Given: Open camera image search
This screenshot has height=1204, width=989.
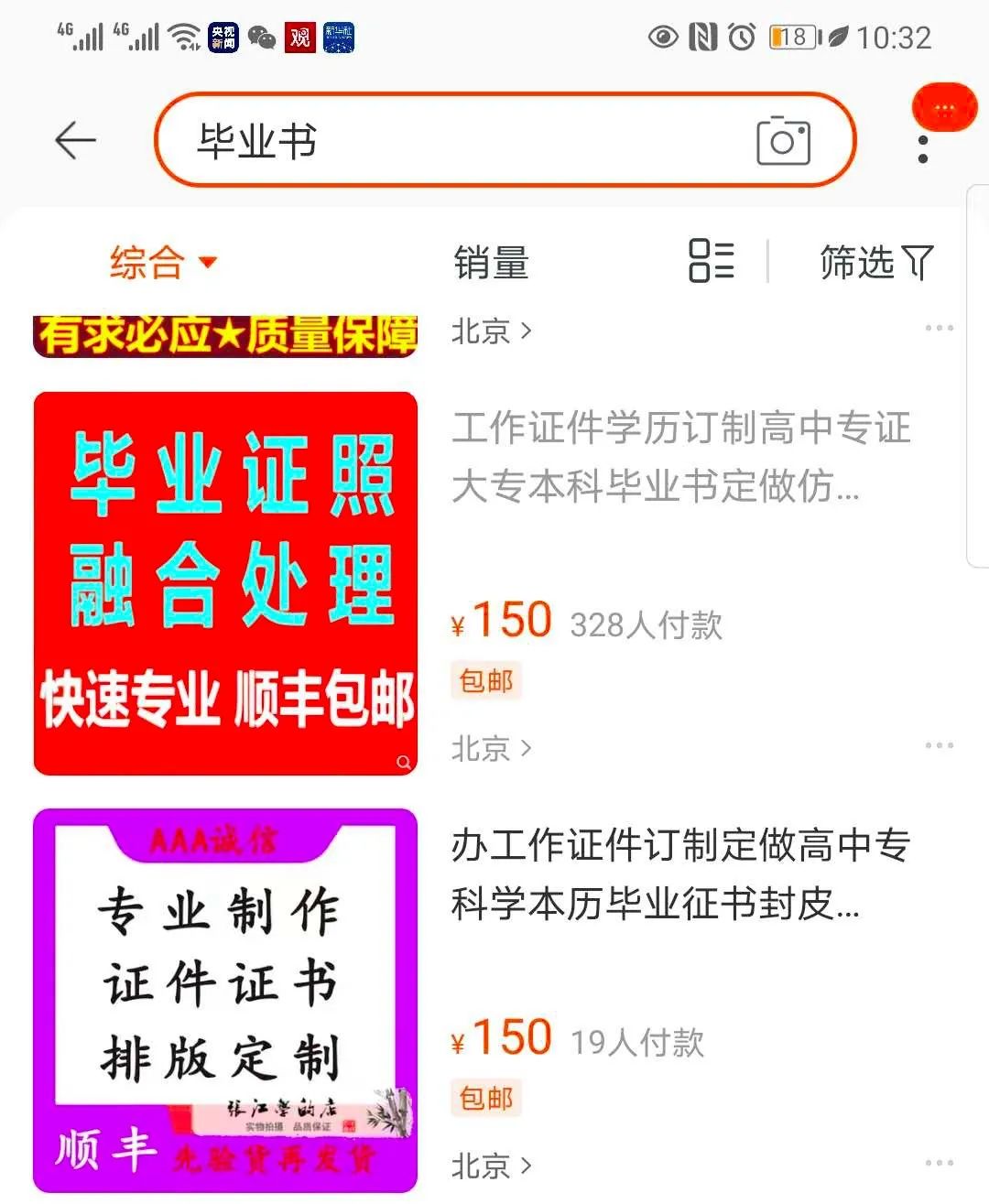Looking at the screenshot, I should [x=783, y=141].
